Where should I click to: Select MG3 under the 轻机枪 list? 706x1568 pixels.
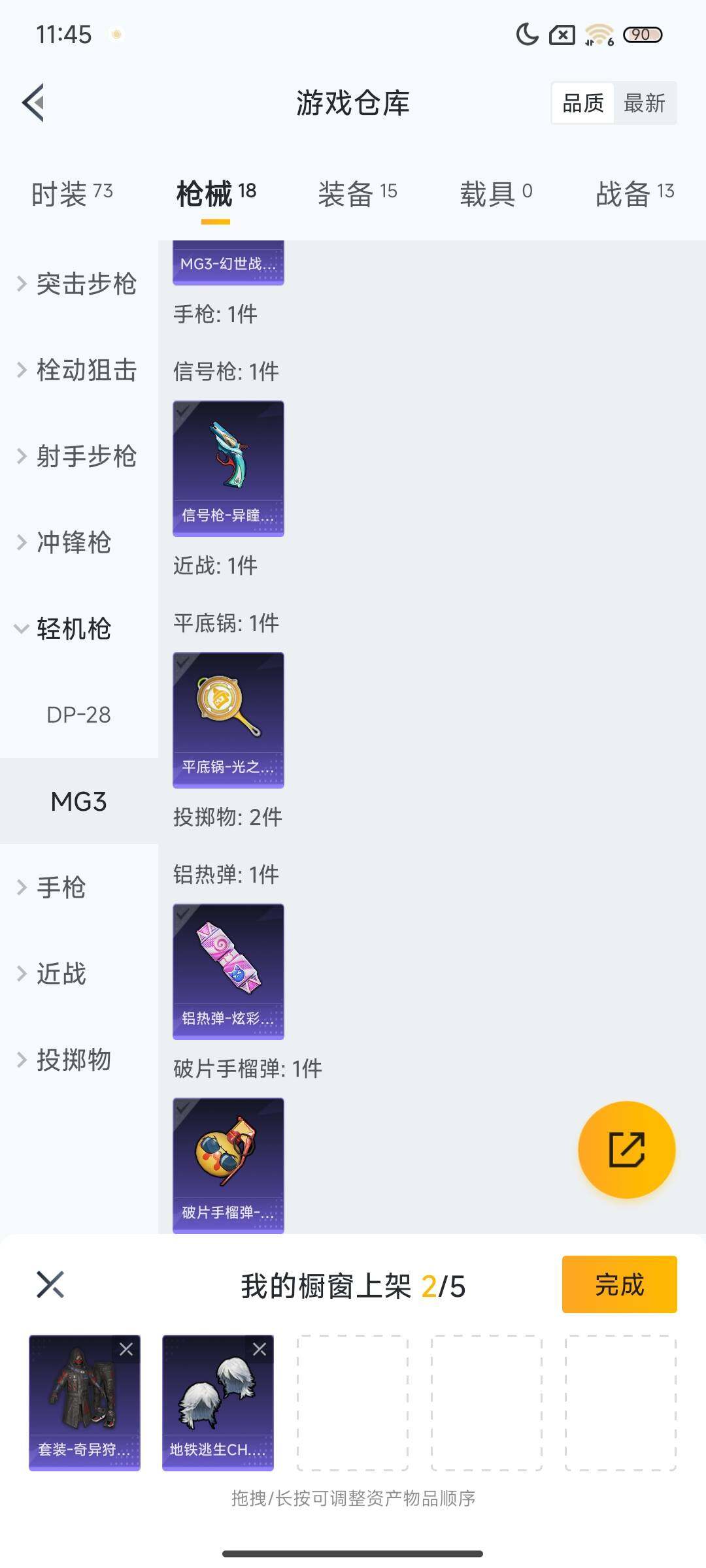click(x=79, y=802)
